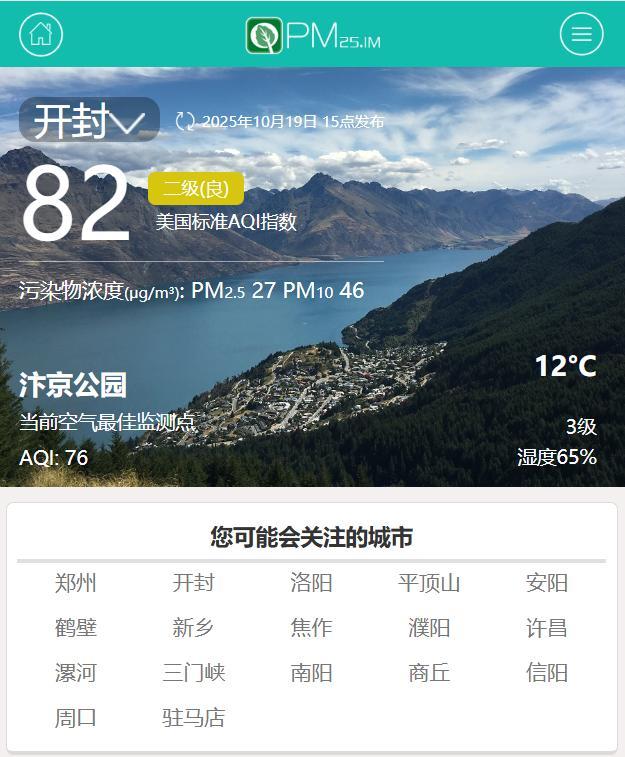Go to the home page icon

(x=41, y=34)
